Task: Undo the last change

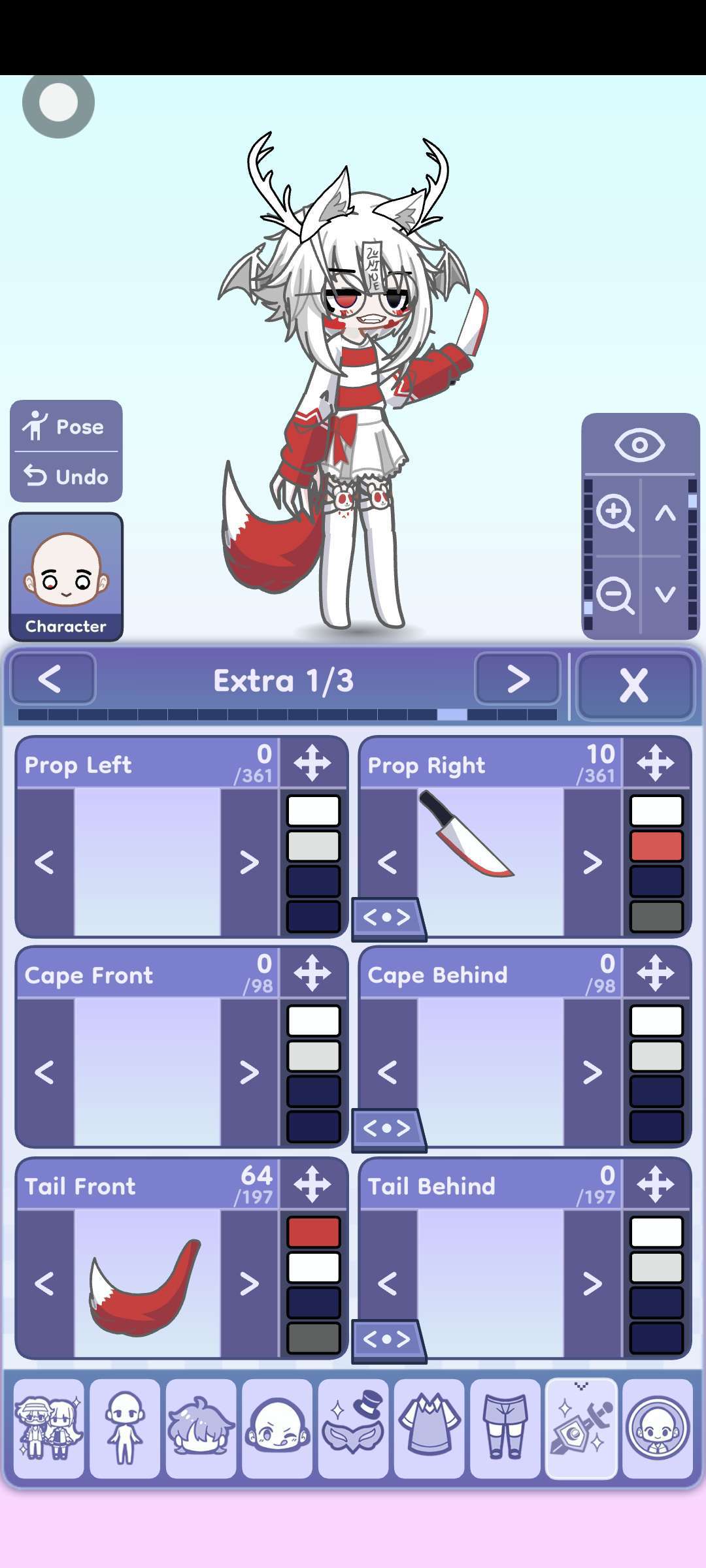Action: [x=65, y=477]
